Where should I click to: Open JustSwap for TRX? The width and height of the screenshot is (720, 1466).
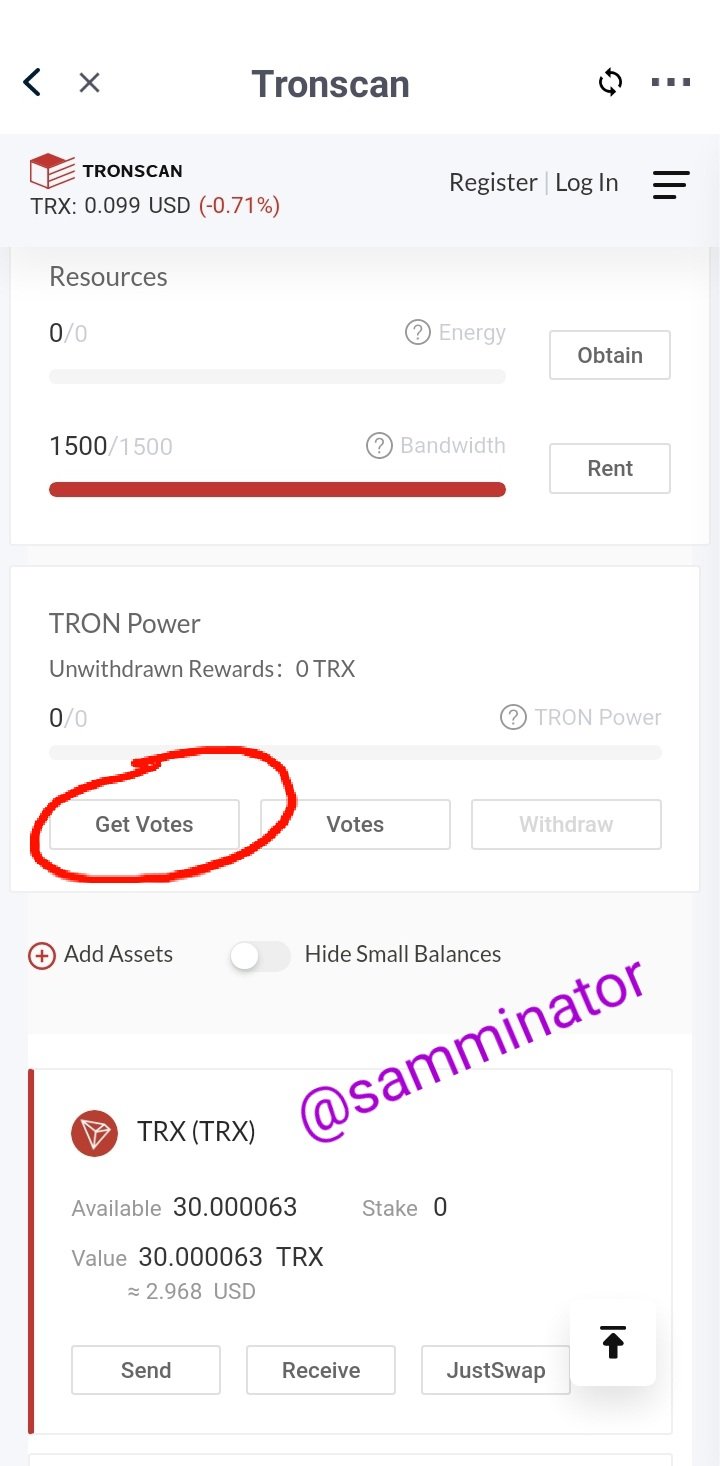[x=496, y=1370]
